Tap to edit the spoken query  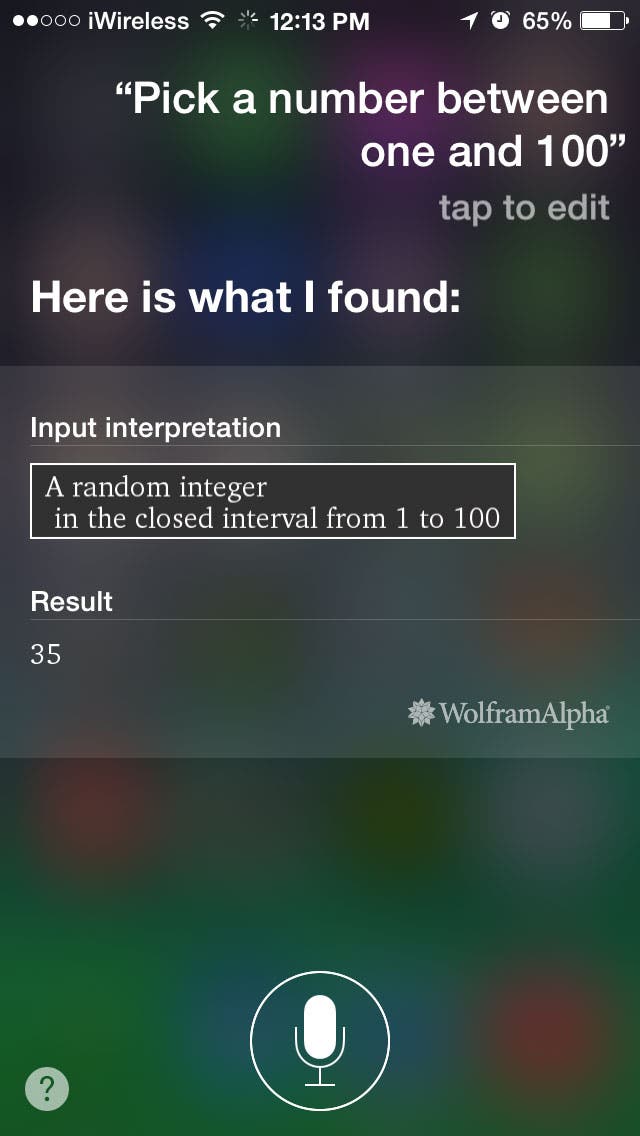coord(523,208)
